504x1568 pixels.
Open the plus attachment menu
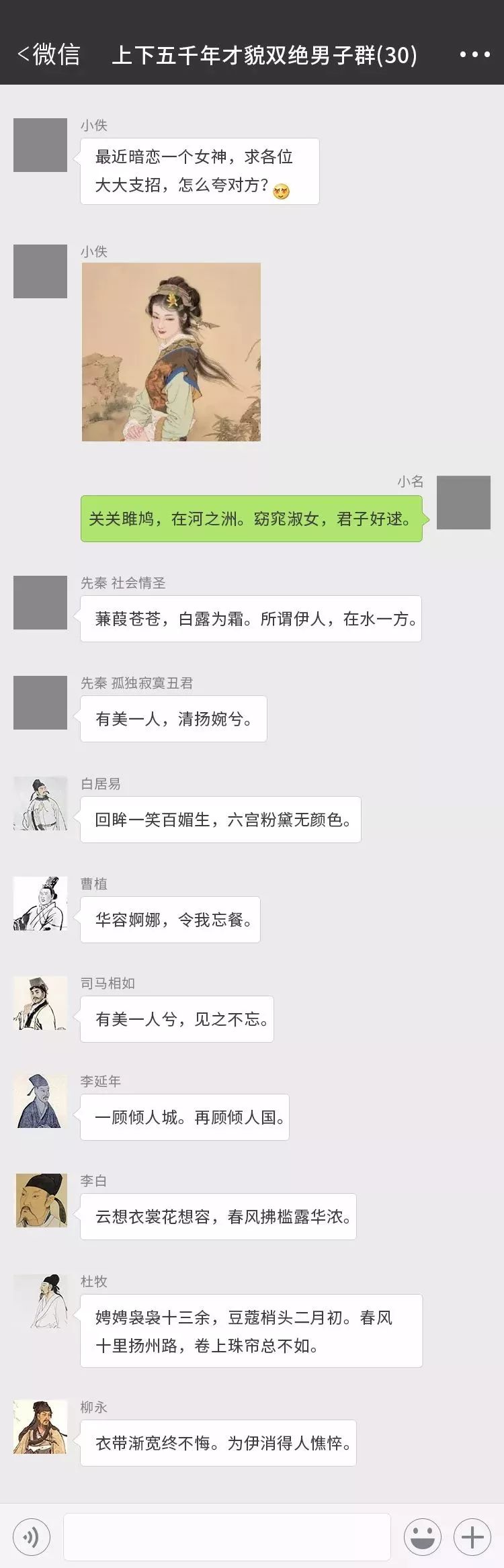click(x=472, y=1536)
